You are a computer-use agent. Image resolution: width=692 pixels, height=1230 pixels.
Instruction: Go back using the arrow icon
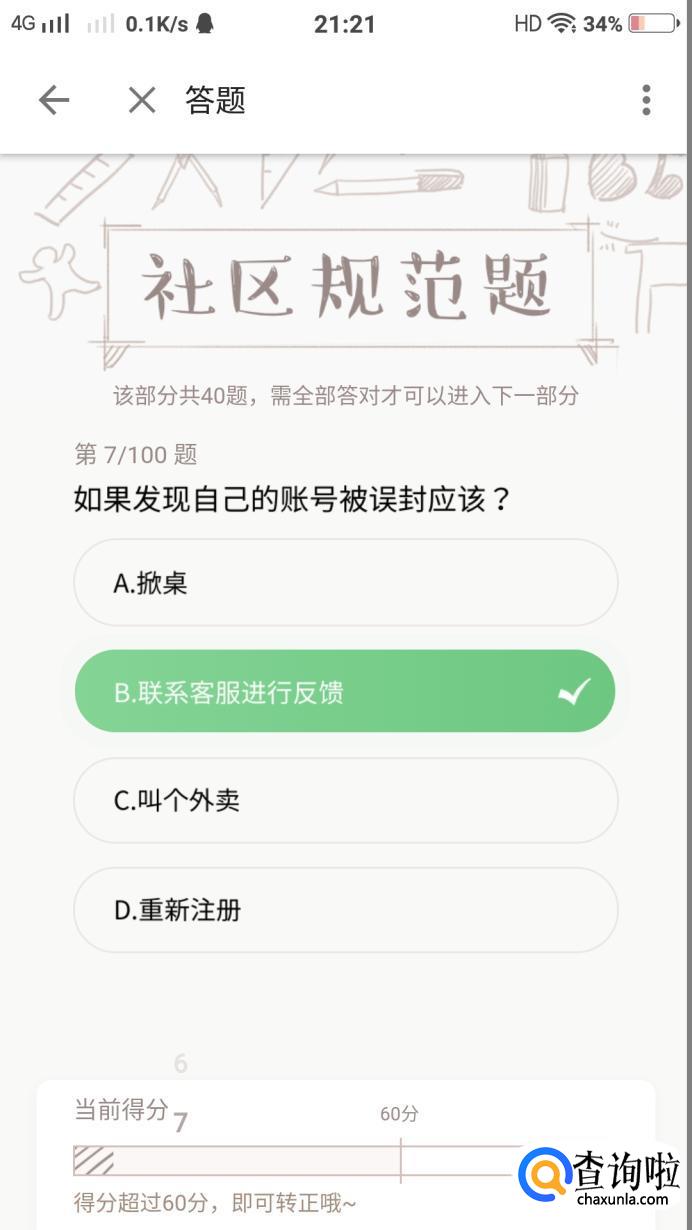[54, 100]
